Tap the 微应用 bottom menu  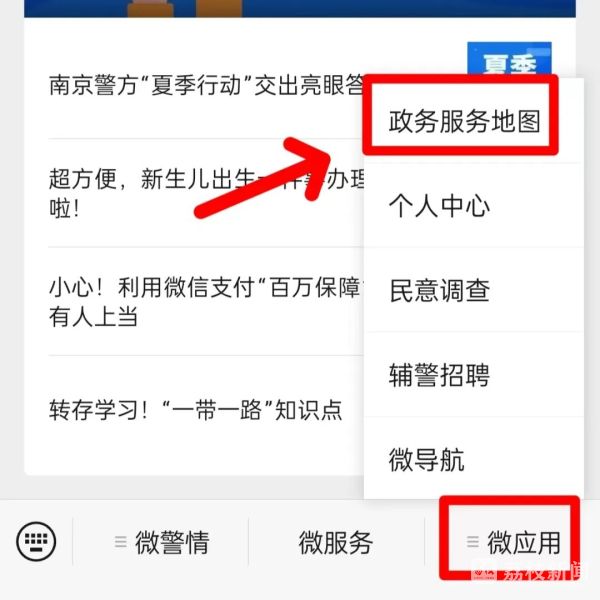[x=513, y=543]
